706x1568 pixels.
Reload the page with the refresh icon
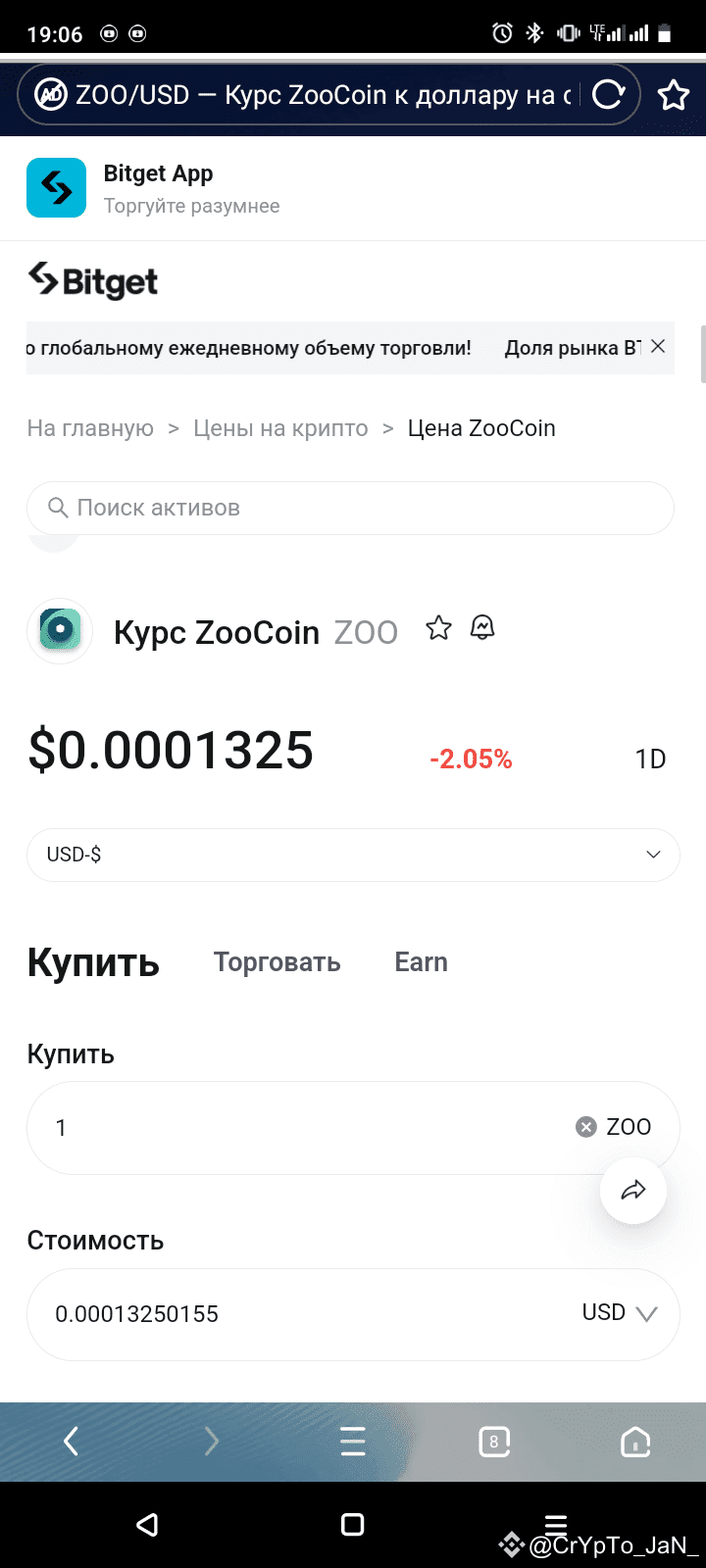point(609,95)
